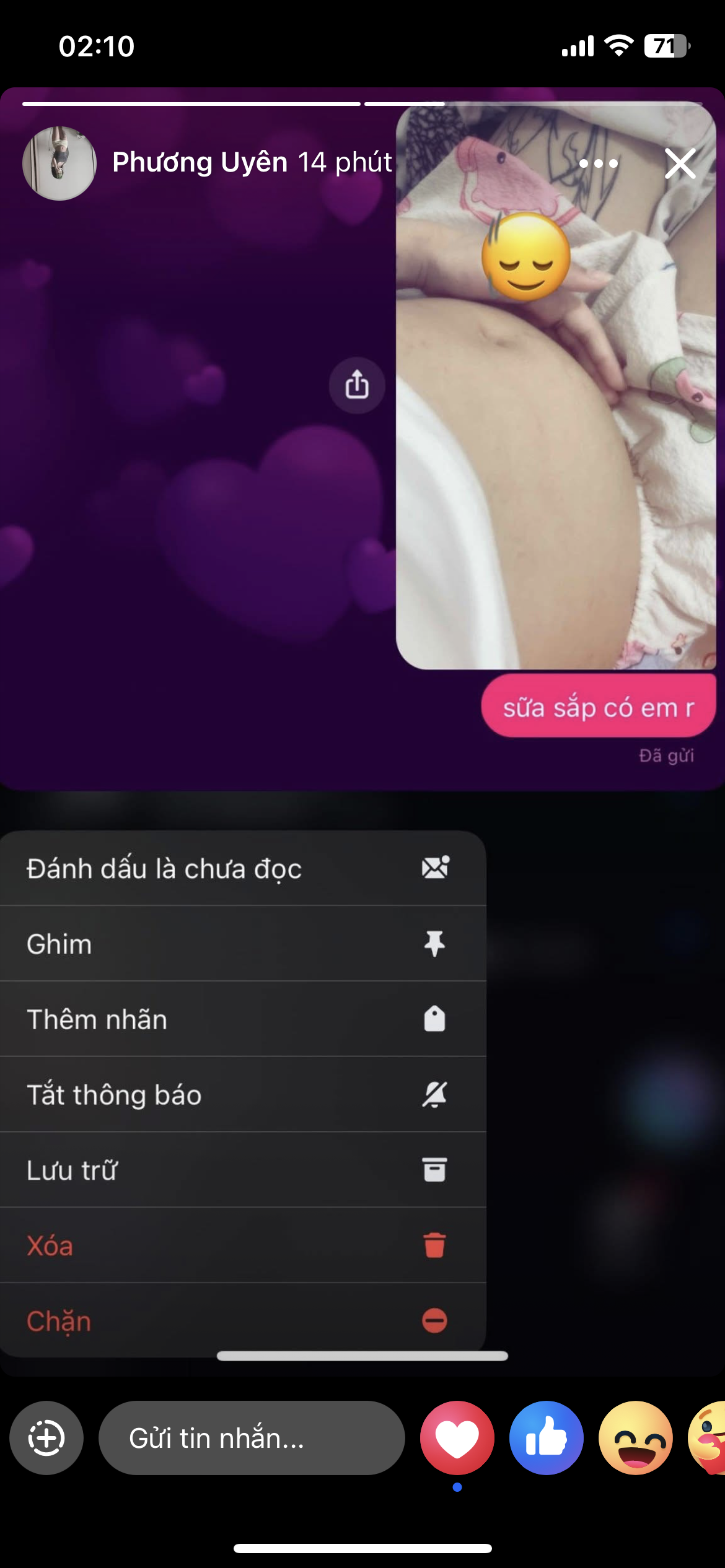React to the story with a heart

[457, 1437]
